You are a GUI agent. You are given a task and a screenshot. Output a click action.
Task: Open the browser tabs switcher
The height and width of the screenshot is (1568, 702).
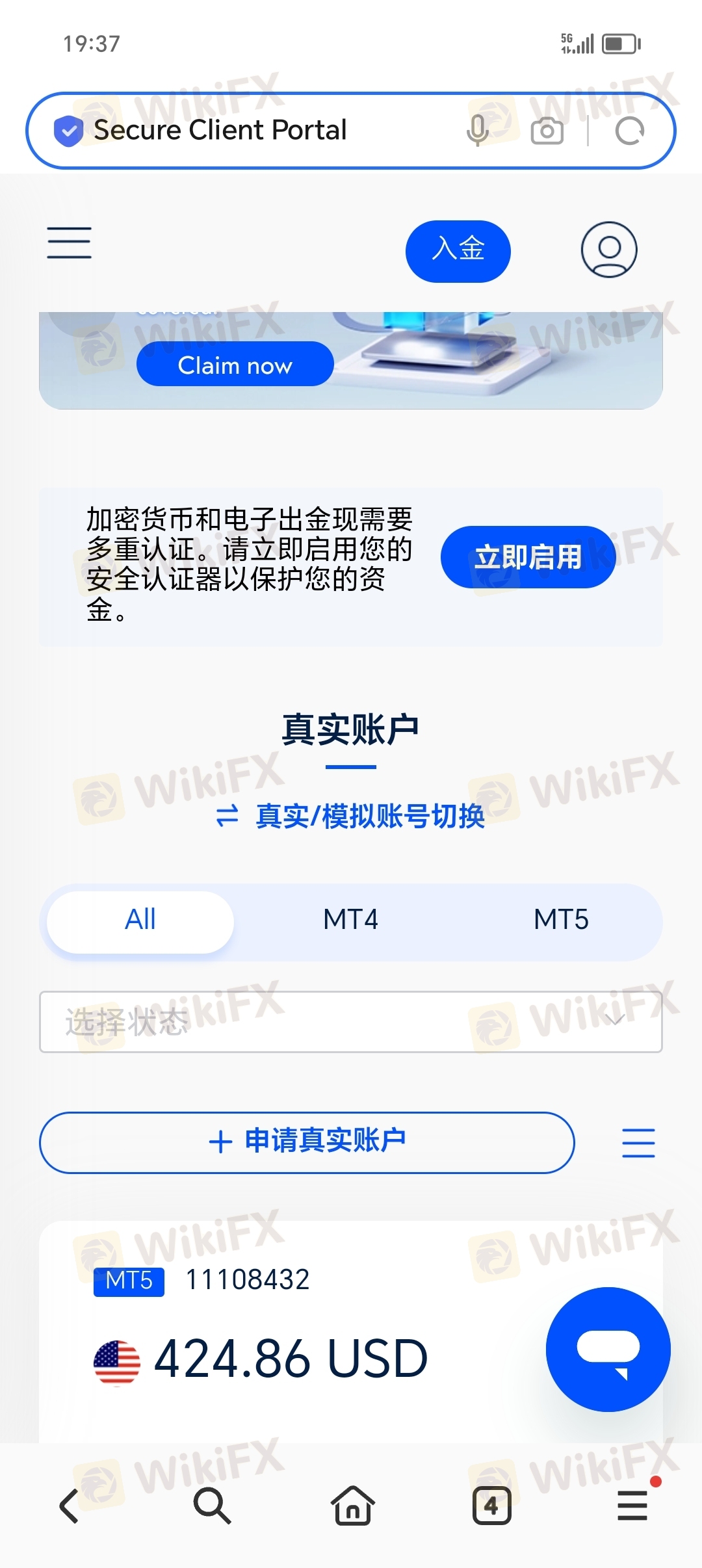491,1506
